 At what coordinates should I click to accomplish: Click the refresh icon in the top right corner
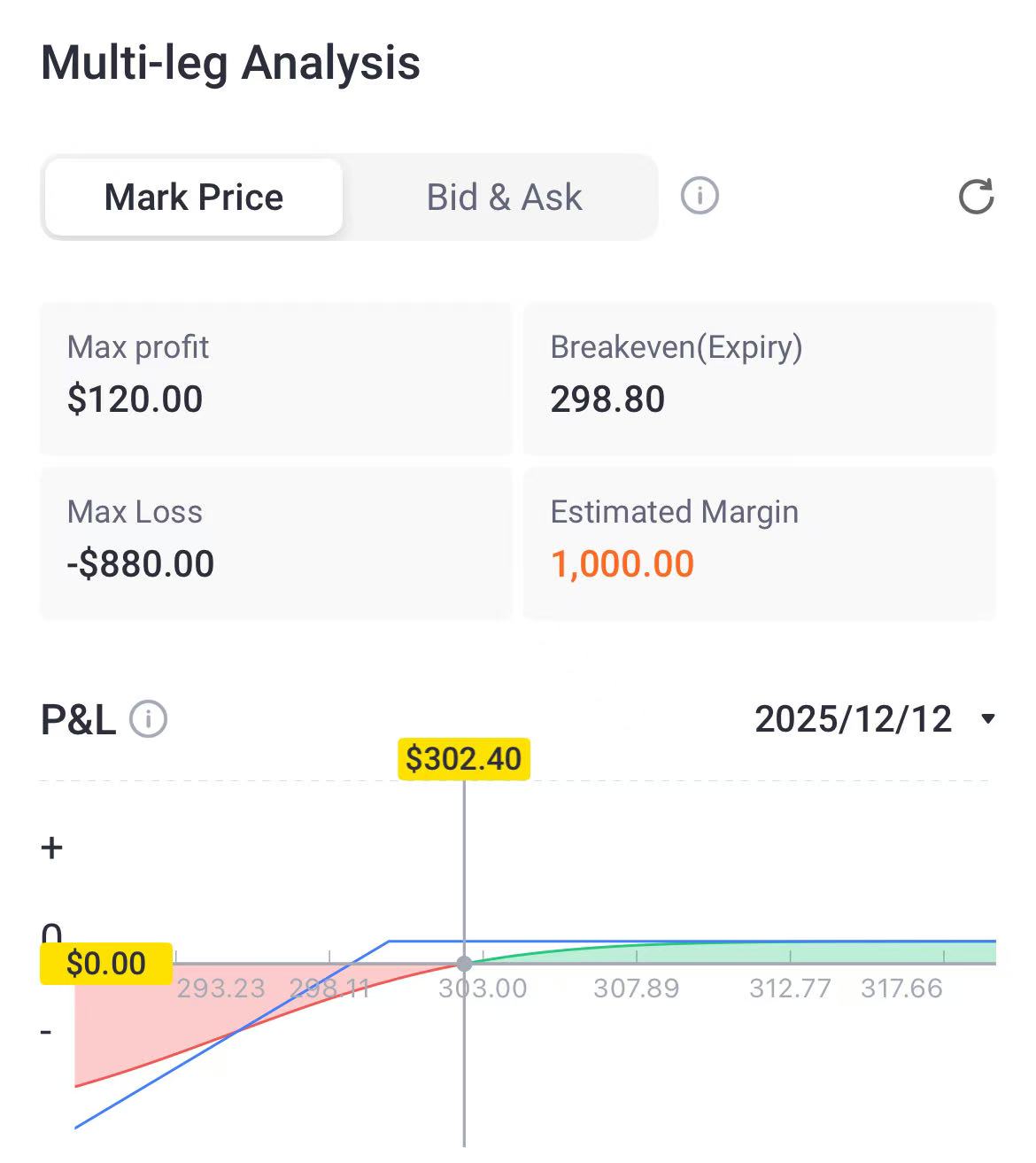[x=976, y=197]
